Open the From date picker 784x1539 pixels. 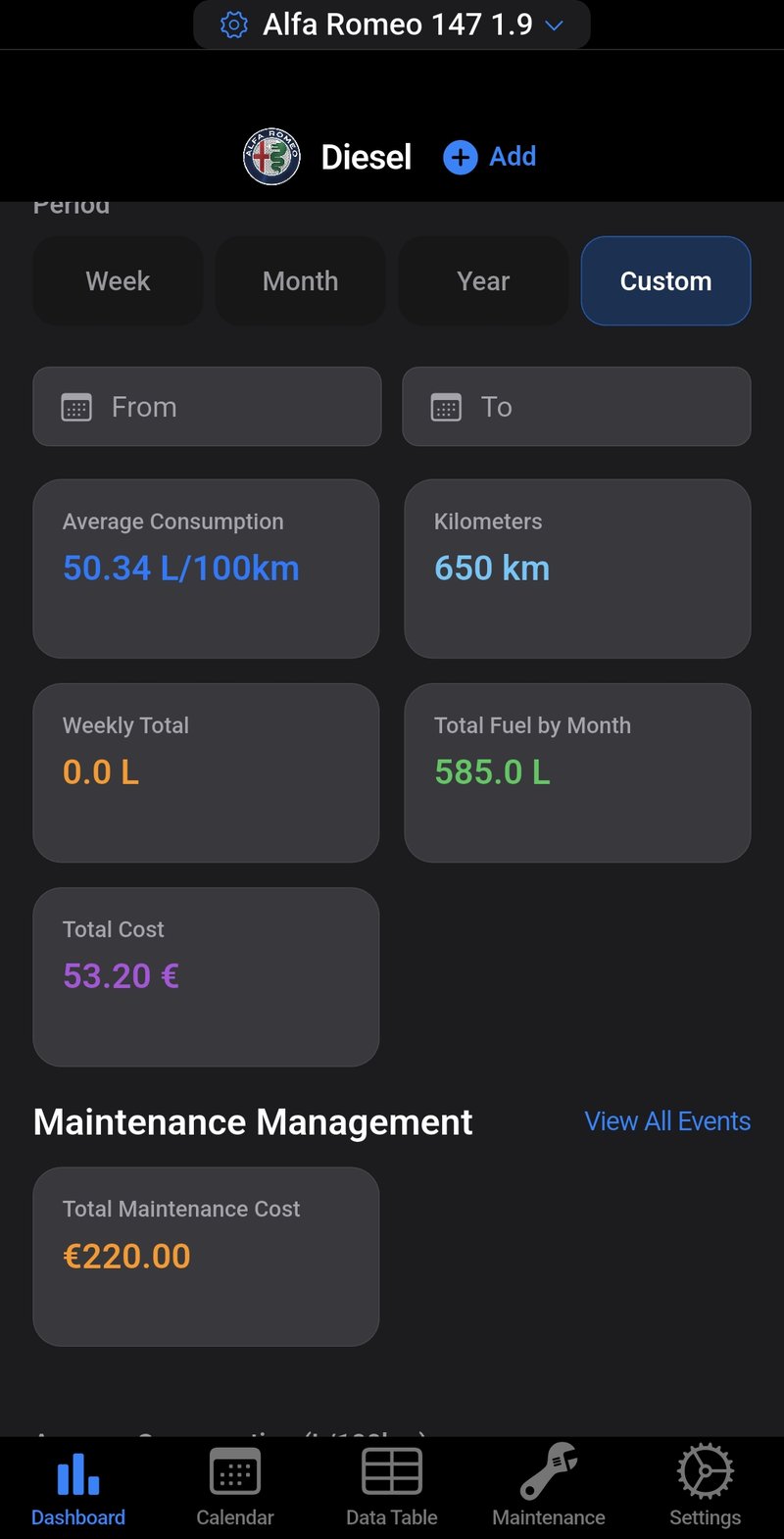[207, 407]
